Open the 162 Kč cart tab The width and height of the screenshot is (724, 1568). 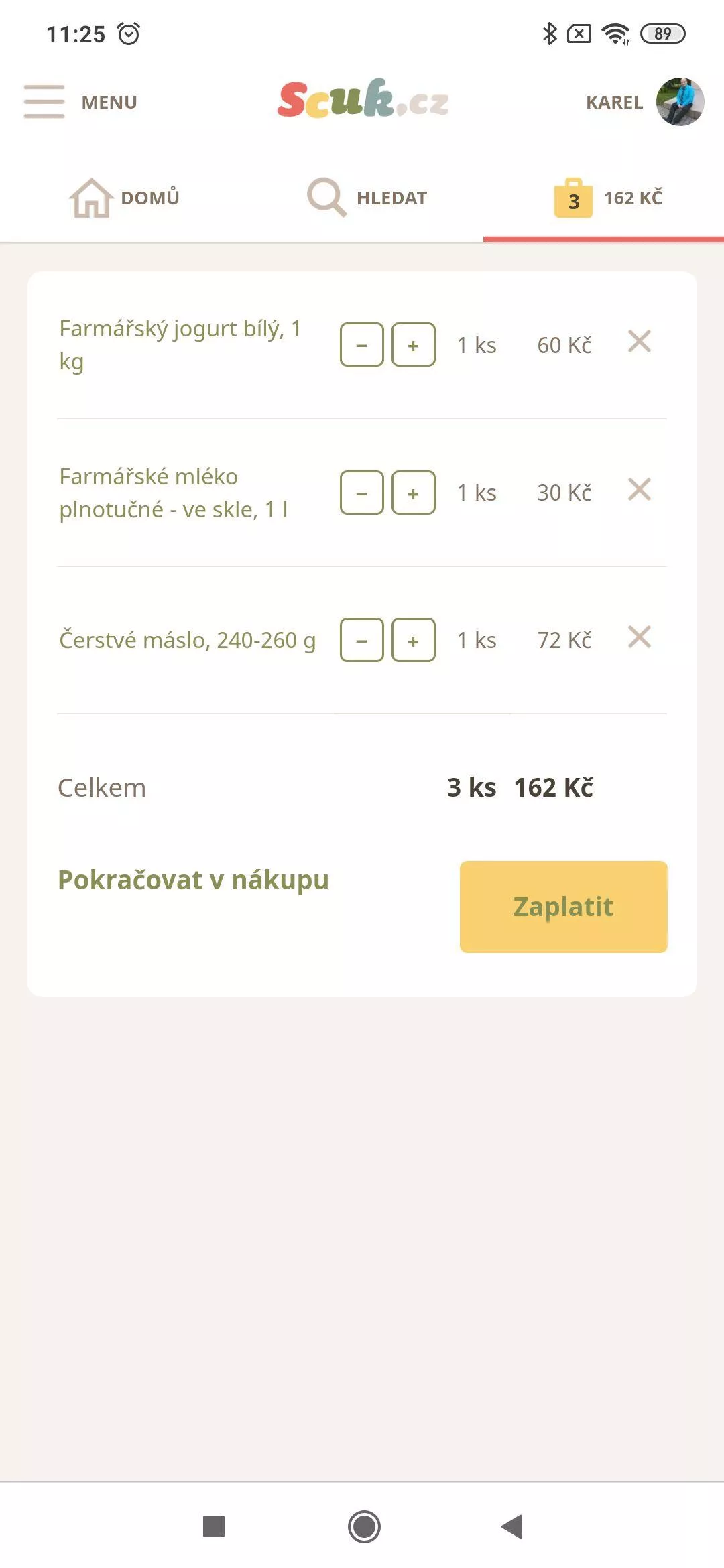click(608, 198)
